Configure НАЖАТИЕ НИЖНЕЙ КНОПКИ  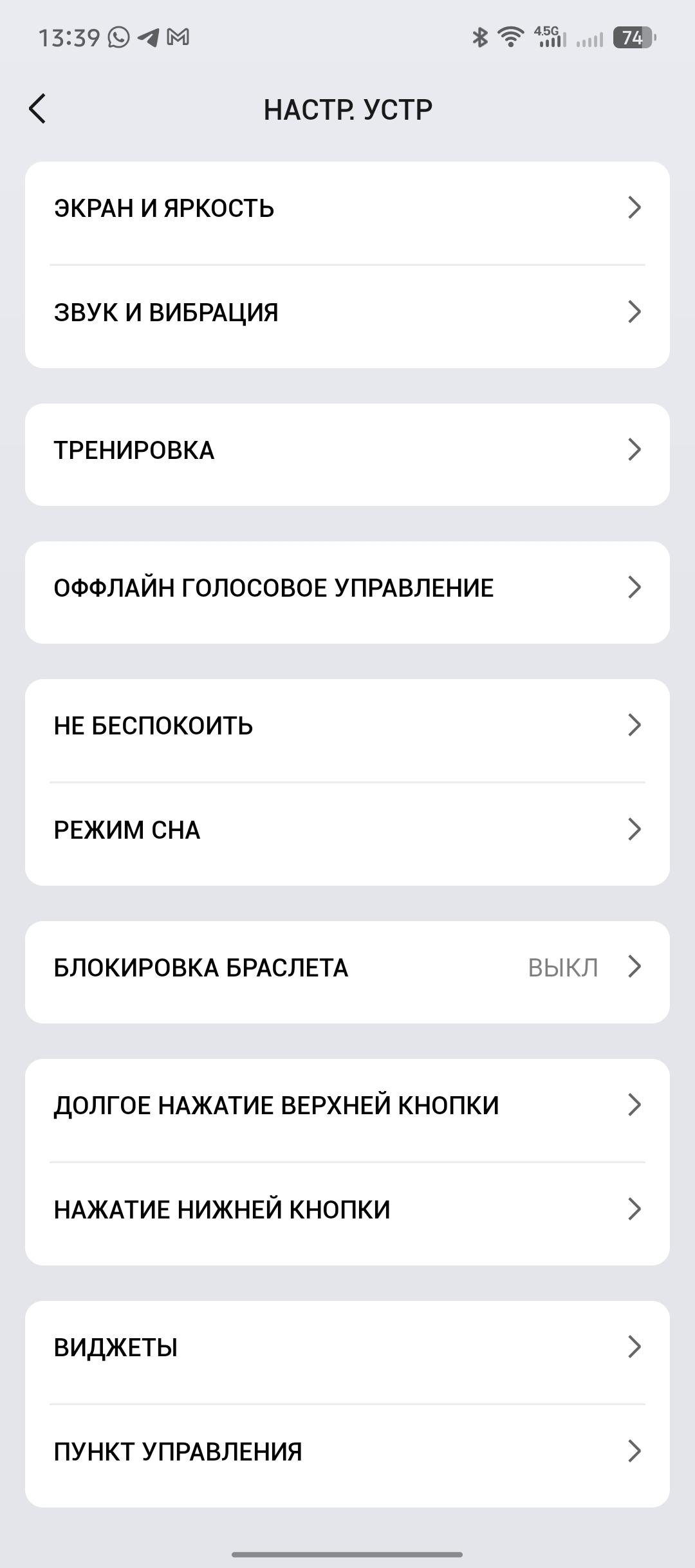click(x=347, y=1209)
